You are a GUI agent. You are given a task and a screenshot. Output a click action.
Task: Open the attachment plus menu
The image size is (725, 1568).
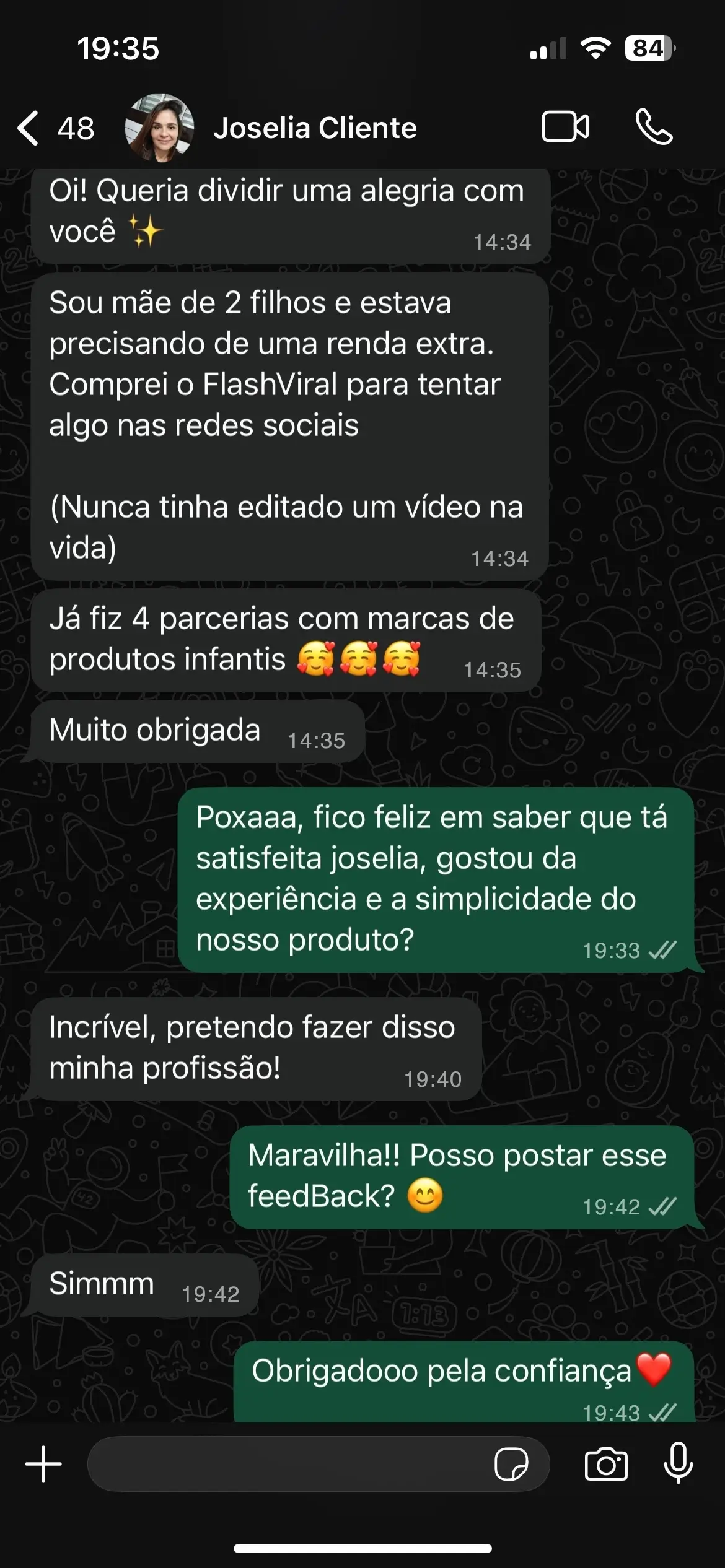click(x=43, y=1464)
